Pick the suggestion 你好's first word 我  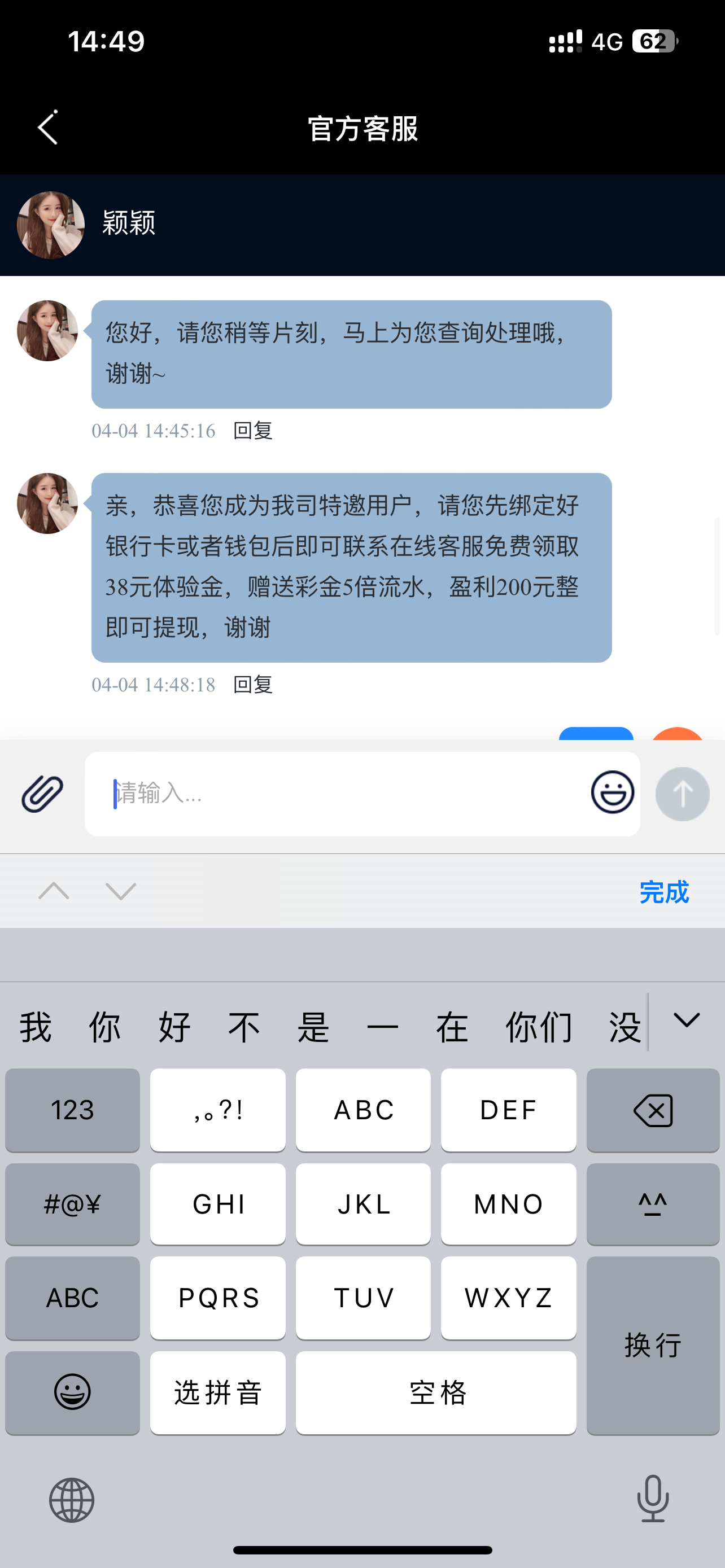point(36,1027)
